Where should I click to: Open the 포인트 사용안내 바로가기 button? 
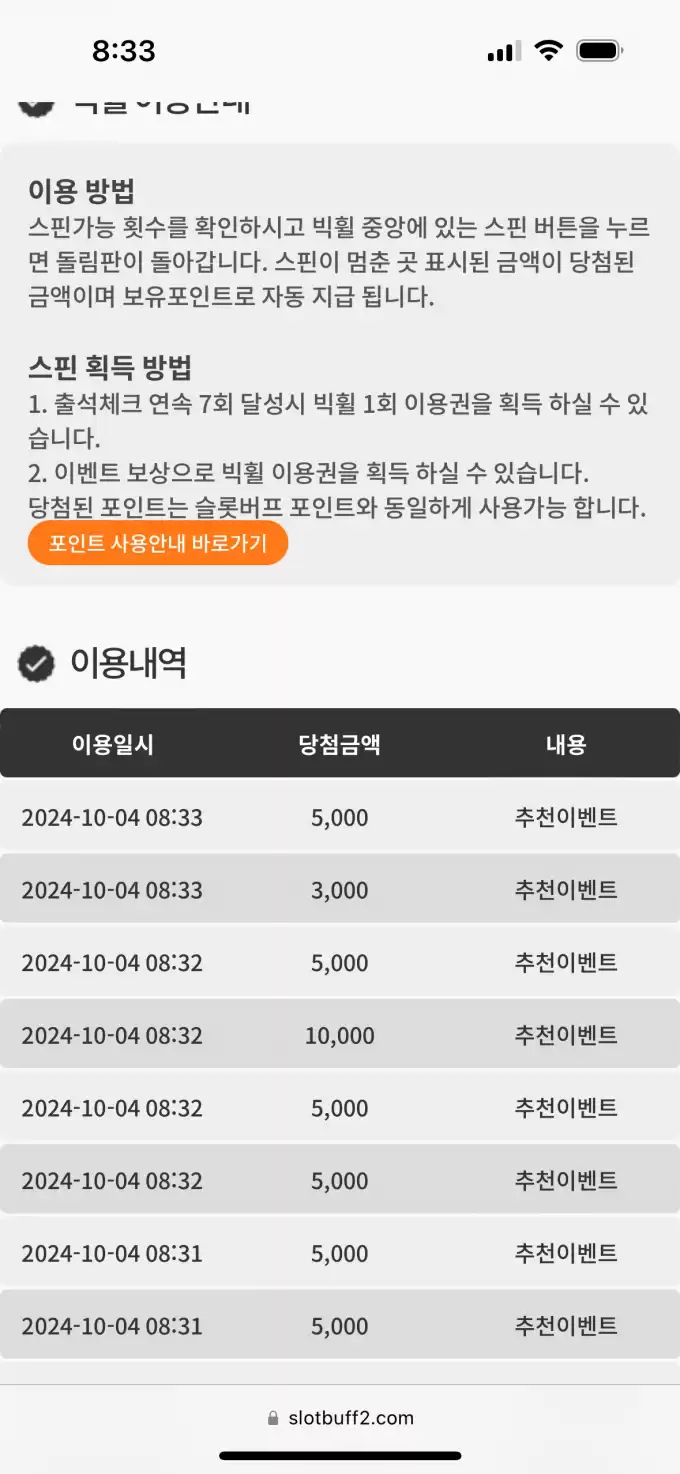(158, 544)
